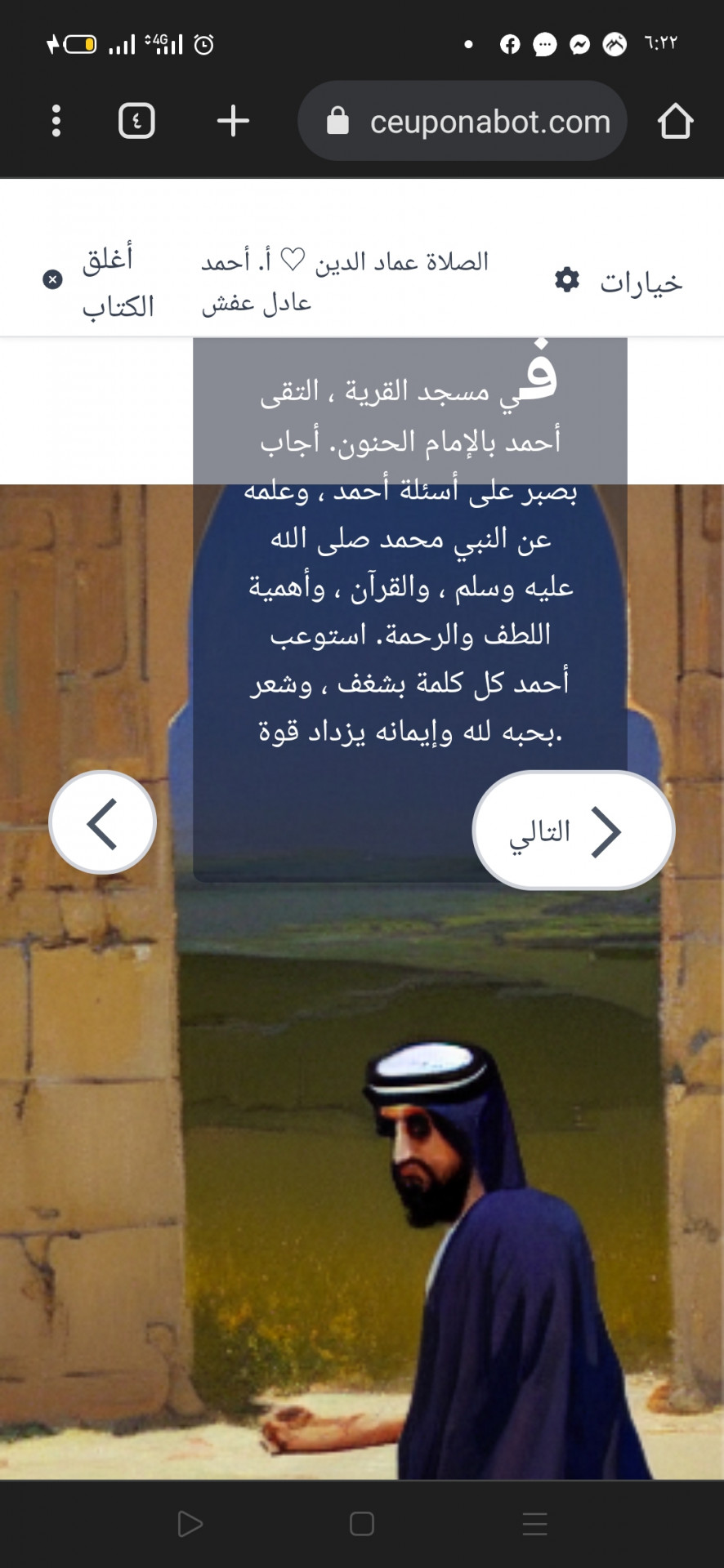724x1568 pixels.
Task: Go to the browser home page
Action: pos(675,121)
